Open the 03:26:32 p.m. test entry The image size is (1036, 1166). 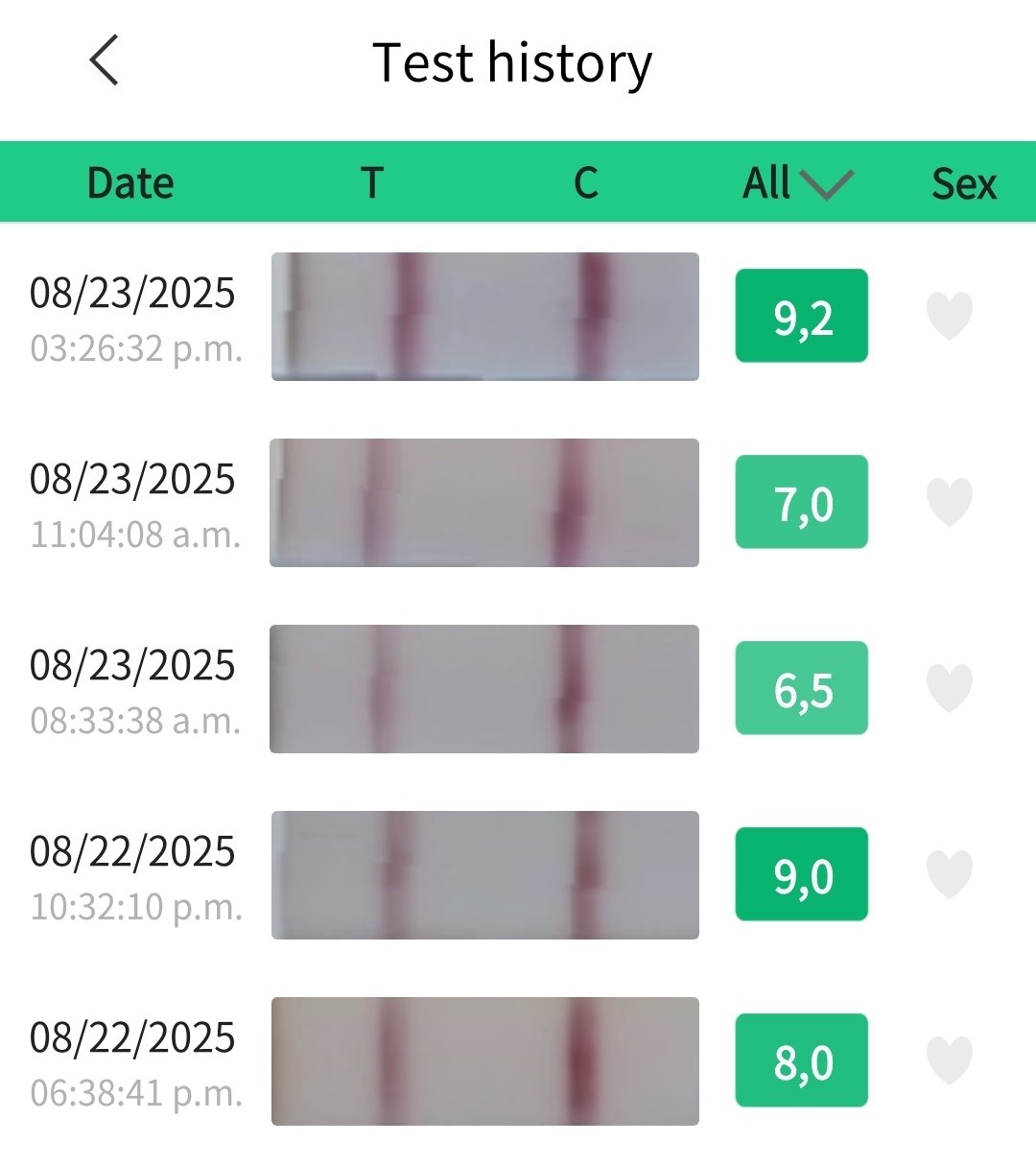pos(484,317)
